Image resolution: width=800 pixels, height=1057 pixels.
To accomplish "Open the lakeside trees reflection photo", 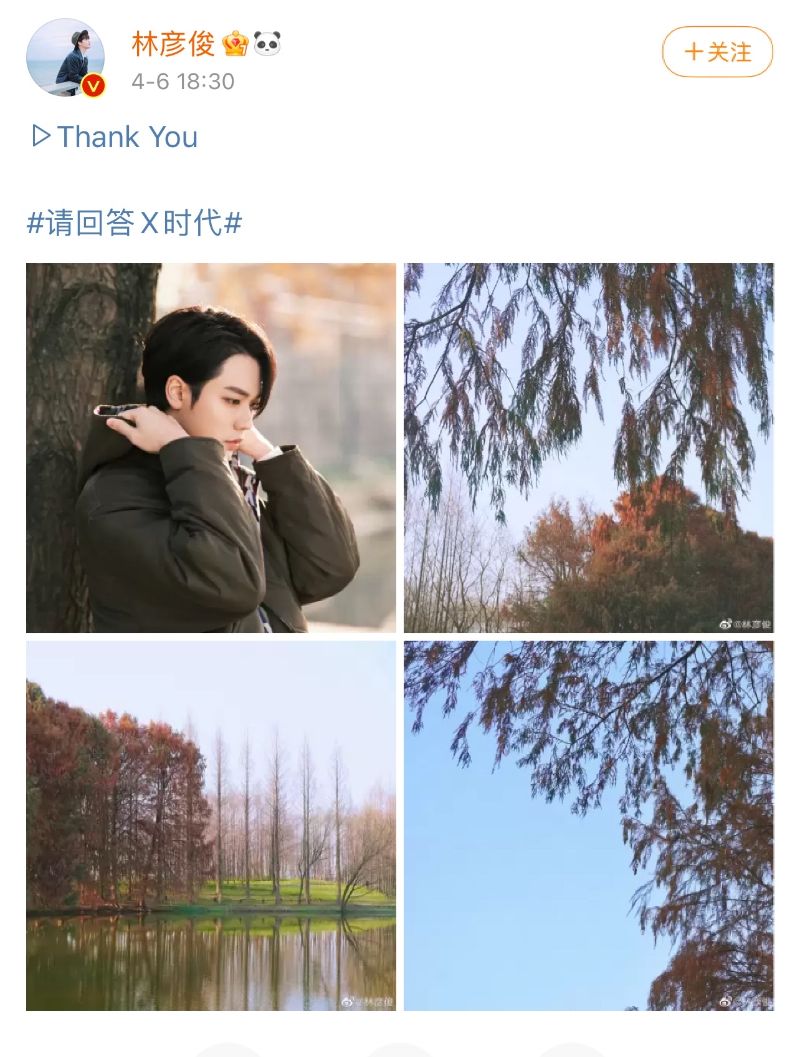I will click(x=211, y=825).
